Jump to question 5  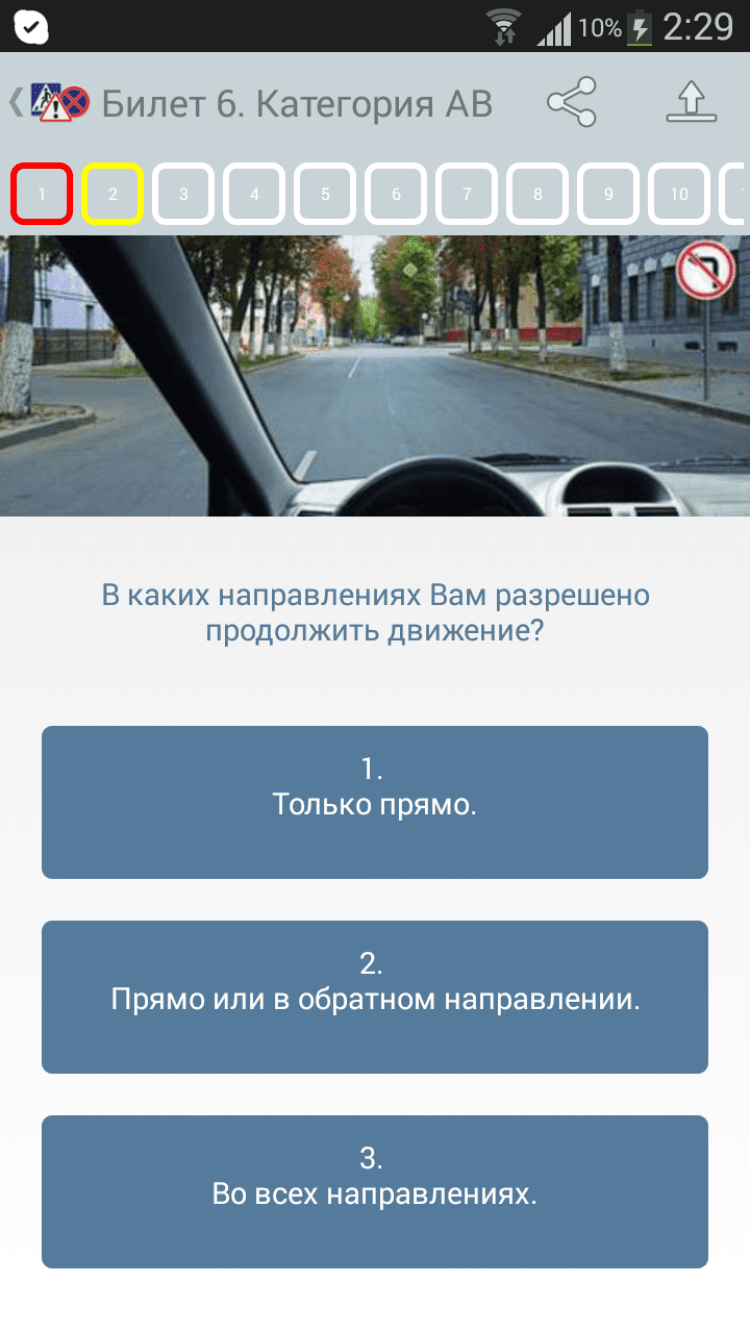click(325, 194)
